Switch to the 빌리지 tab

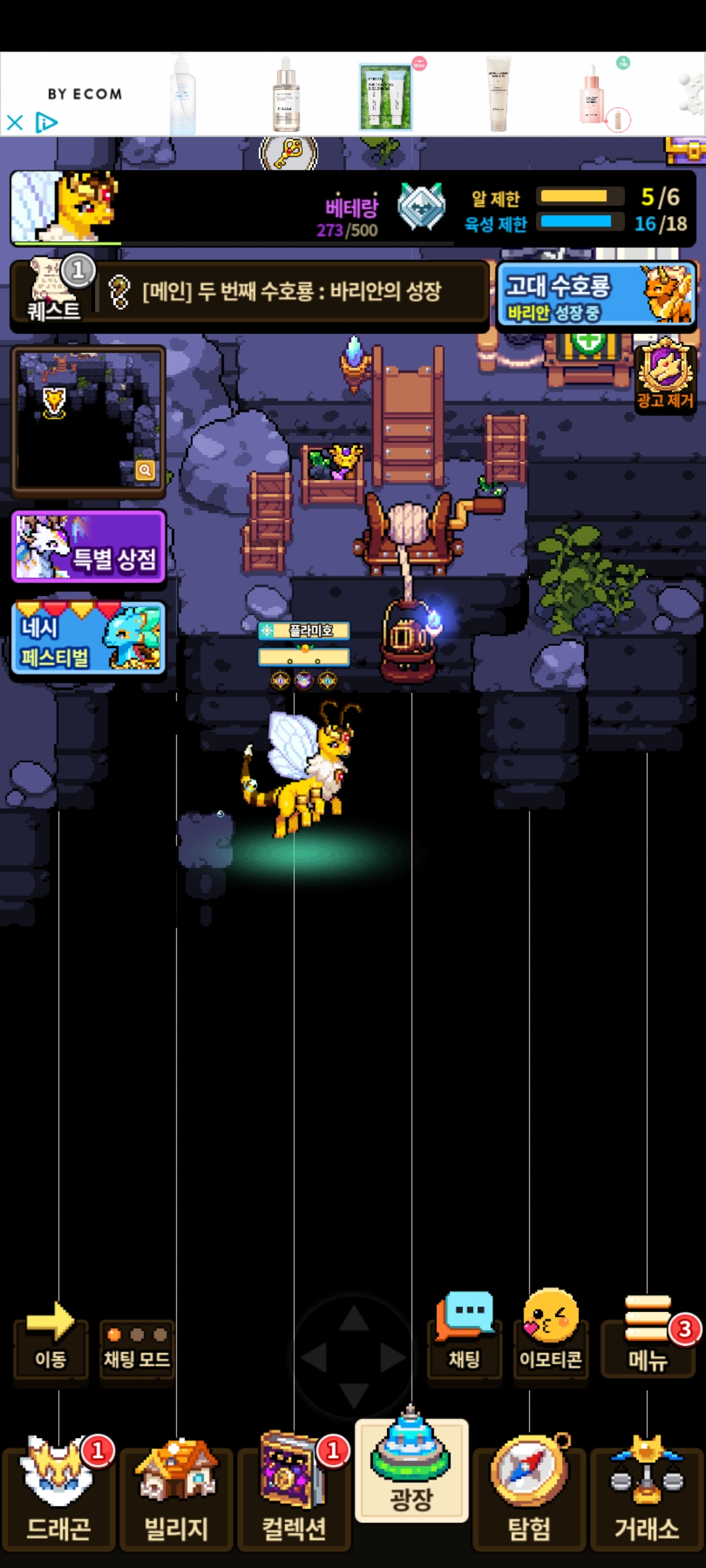176,1497
